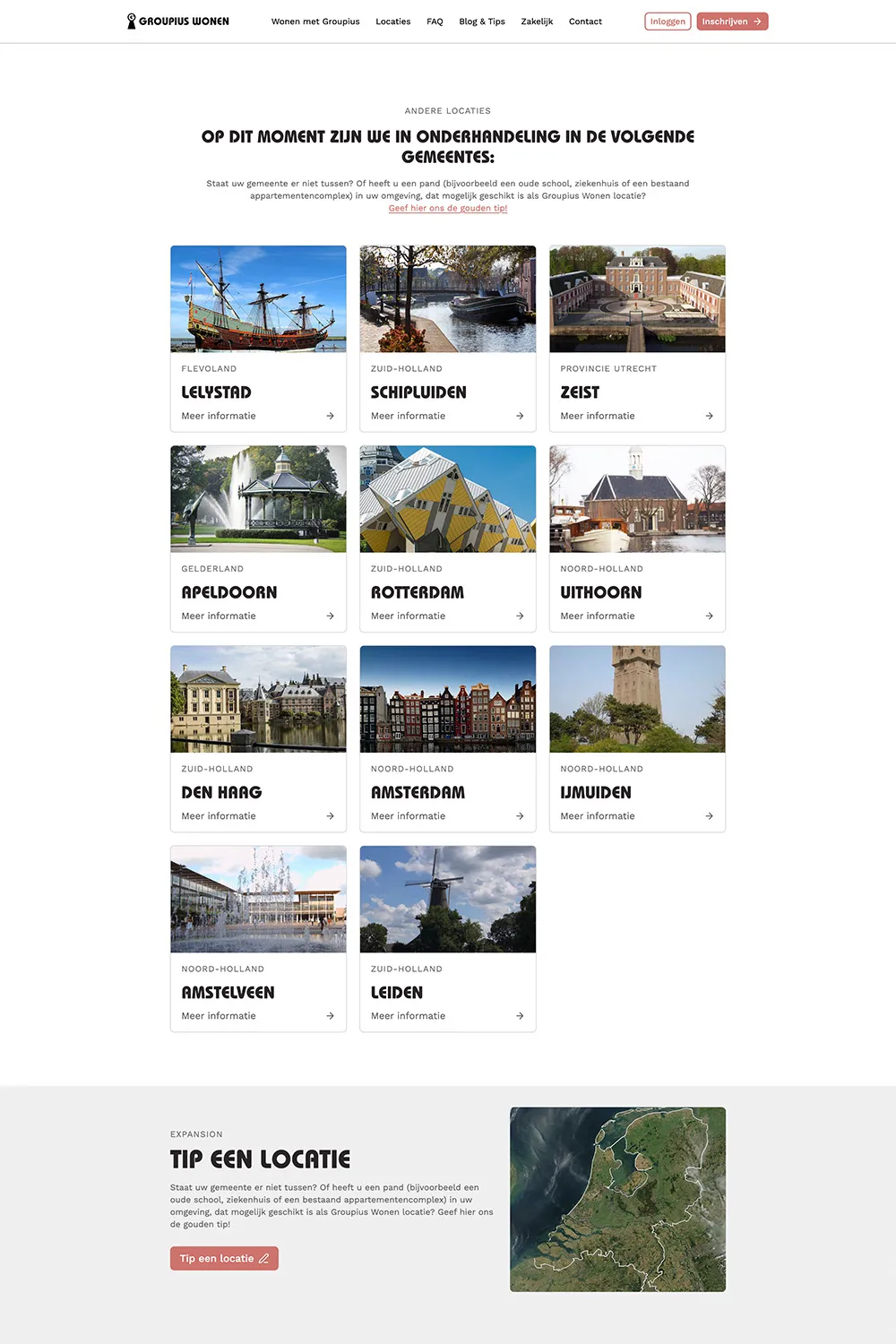This screenshot has height=1344, width=896.
Task: Open the Amsterdam location card
Action: [x=448, y=738]
